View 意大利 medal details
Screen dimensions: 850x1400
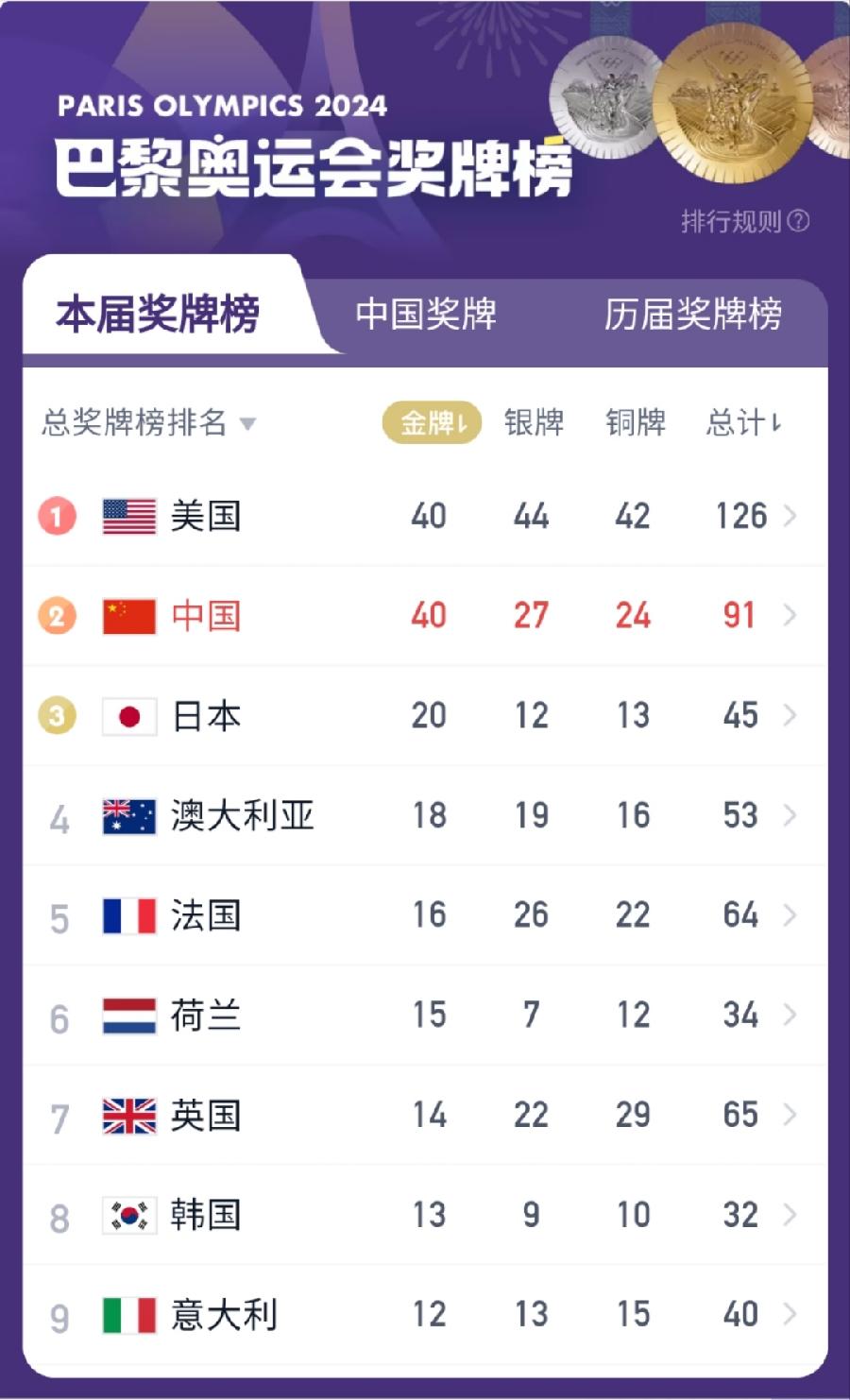[425, 1315]
